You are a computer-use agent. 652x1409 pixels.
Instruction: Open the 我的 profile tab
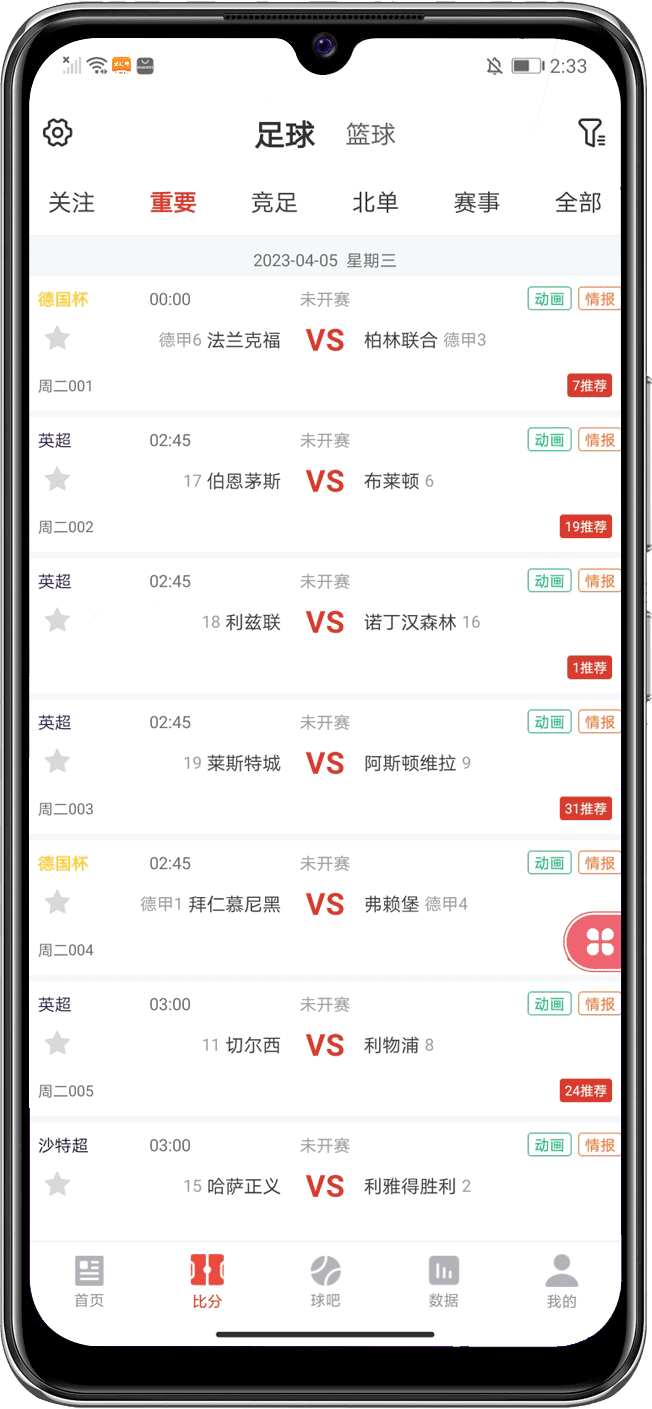click(x=561, y=1282)
